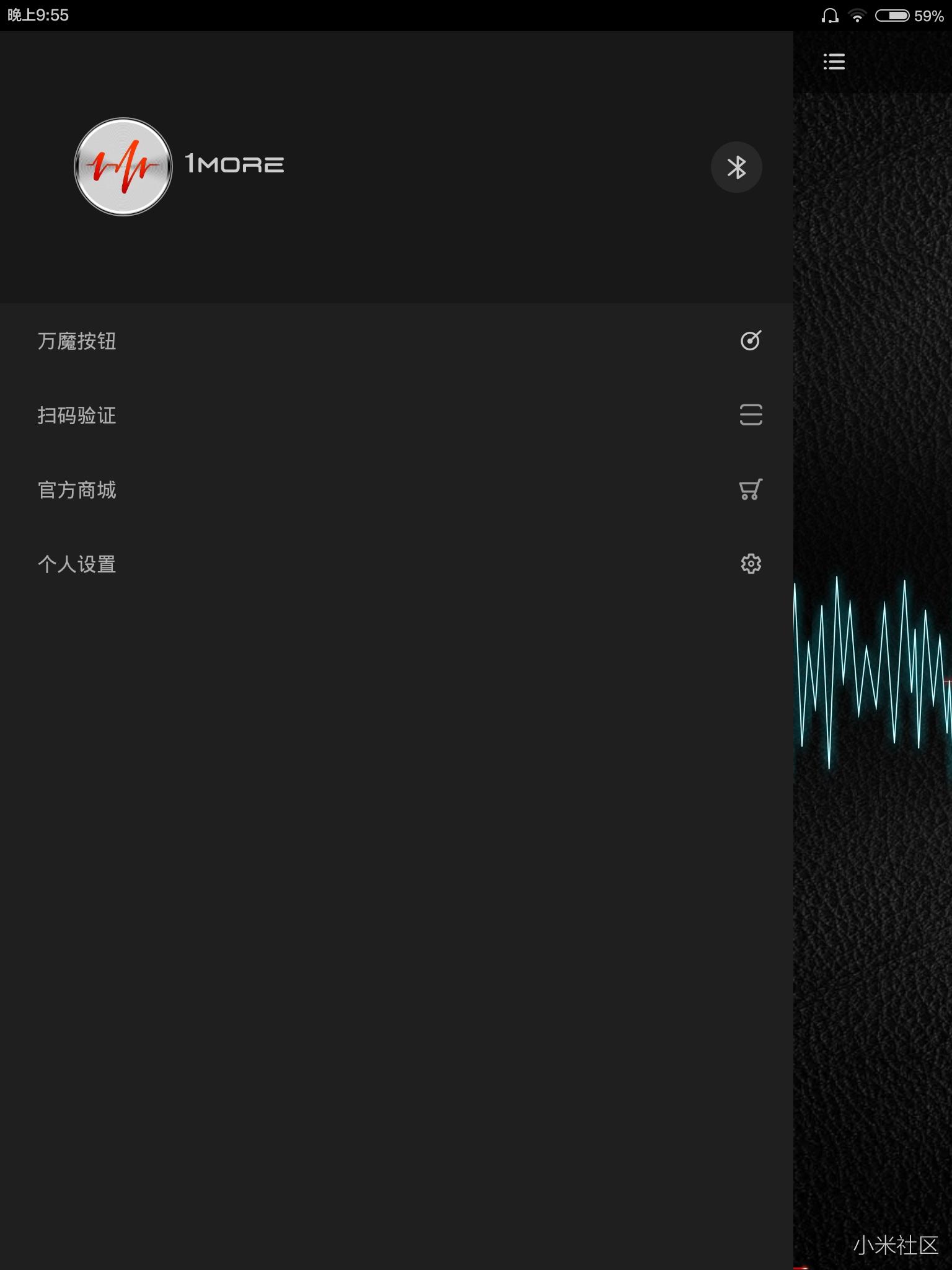Image resolution: width=952 pixels, height=1270 pixels.
Task: Click the shopping cart icon for 官方商城
Action: pyautogui.click(x=751, y=489)
